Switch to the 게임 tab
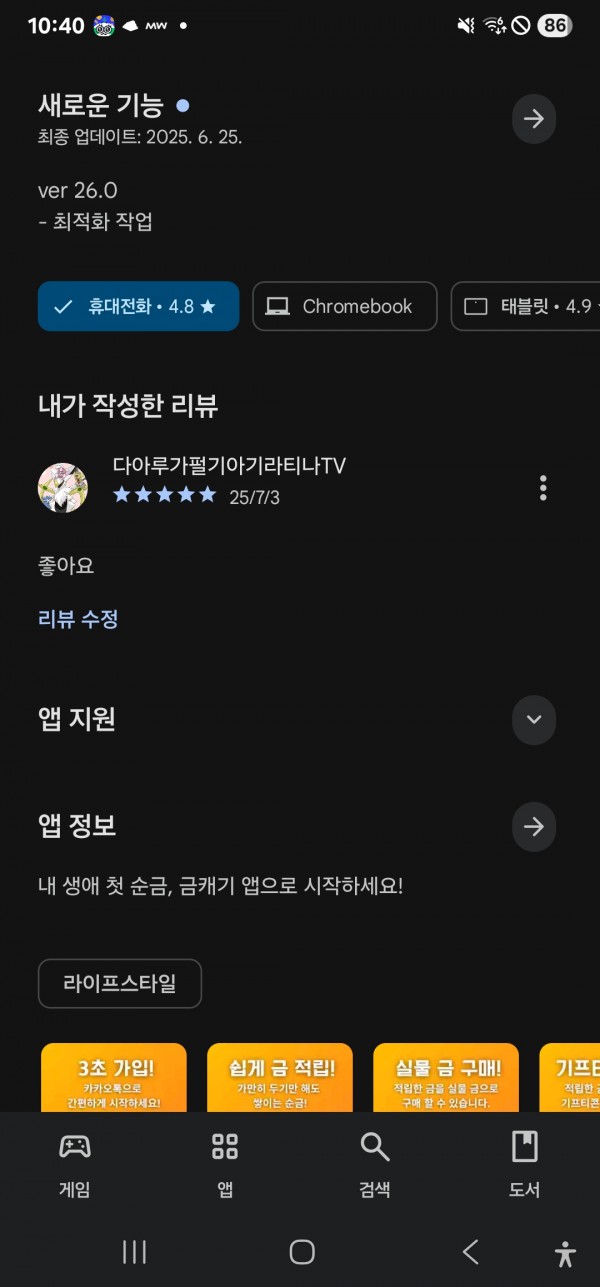The height and width of the screenshot is (1287, 600). [x=75, y=1164]
